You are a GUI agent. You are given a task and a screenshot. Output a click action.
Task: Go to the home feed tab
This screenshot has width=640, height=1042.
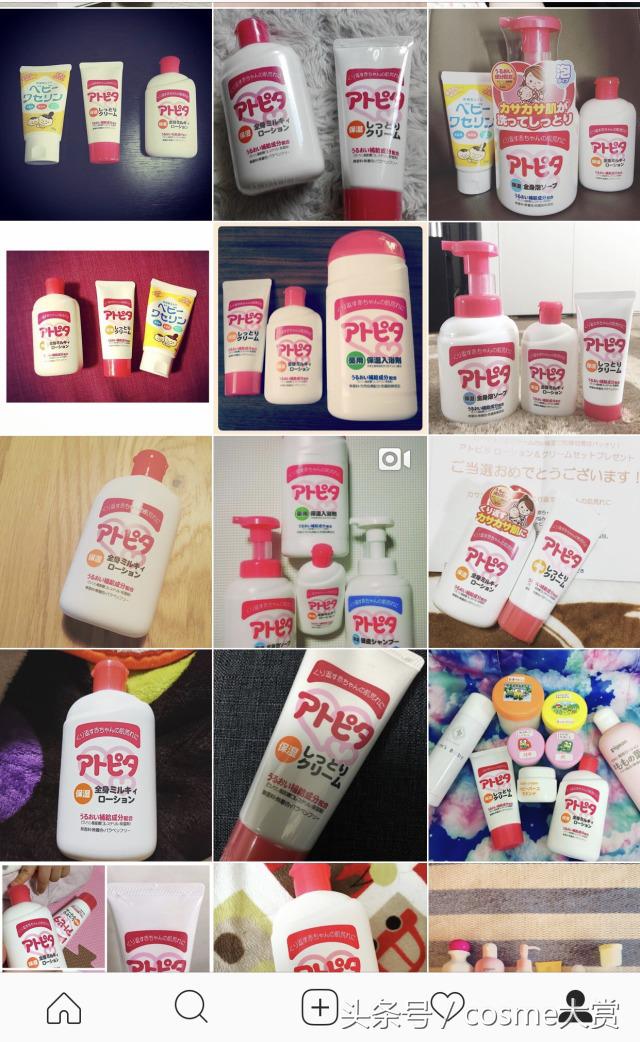click(64, 1008)
